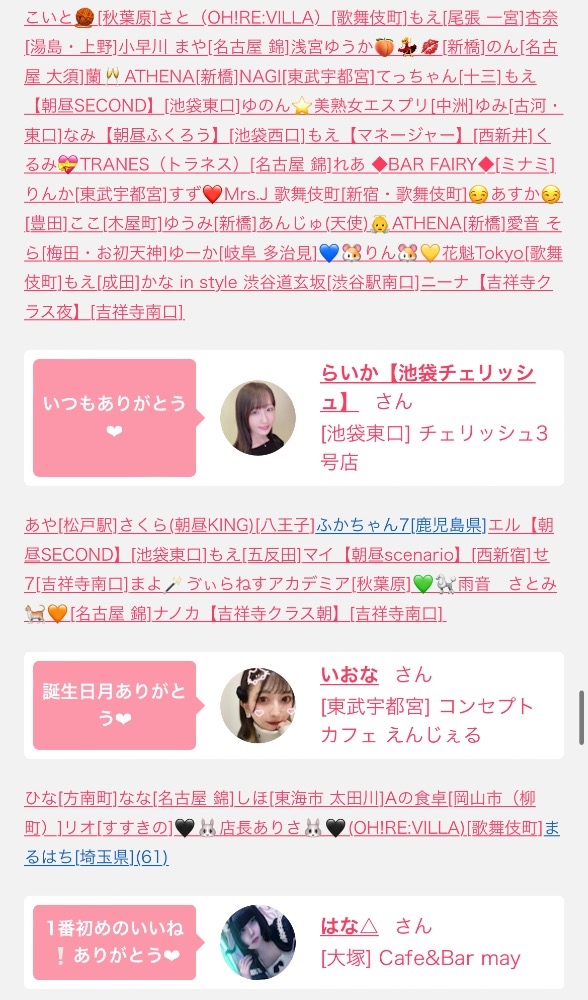The width and height of the screenshot is (588, 1000).
Task: Open ひな[方南町] link
Action: [71, 798]
